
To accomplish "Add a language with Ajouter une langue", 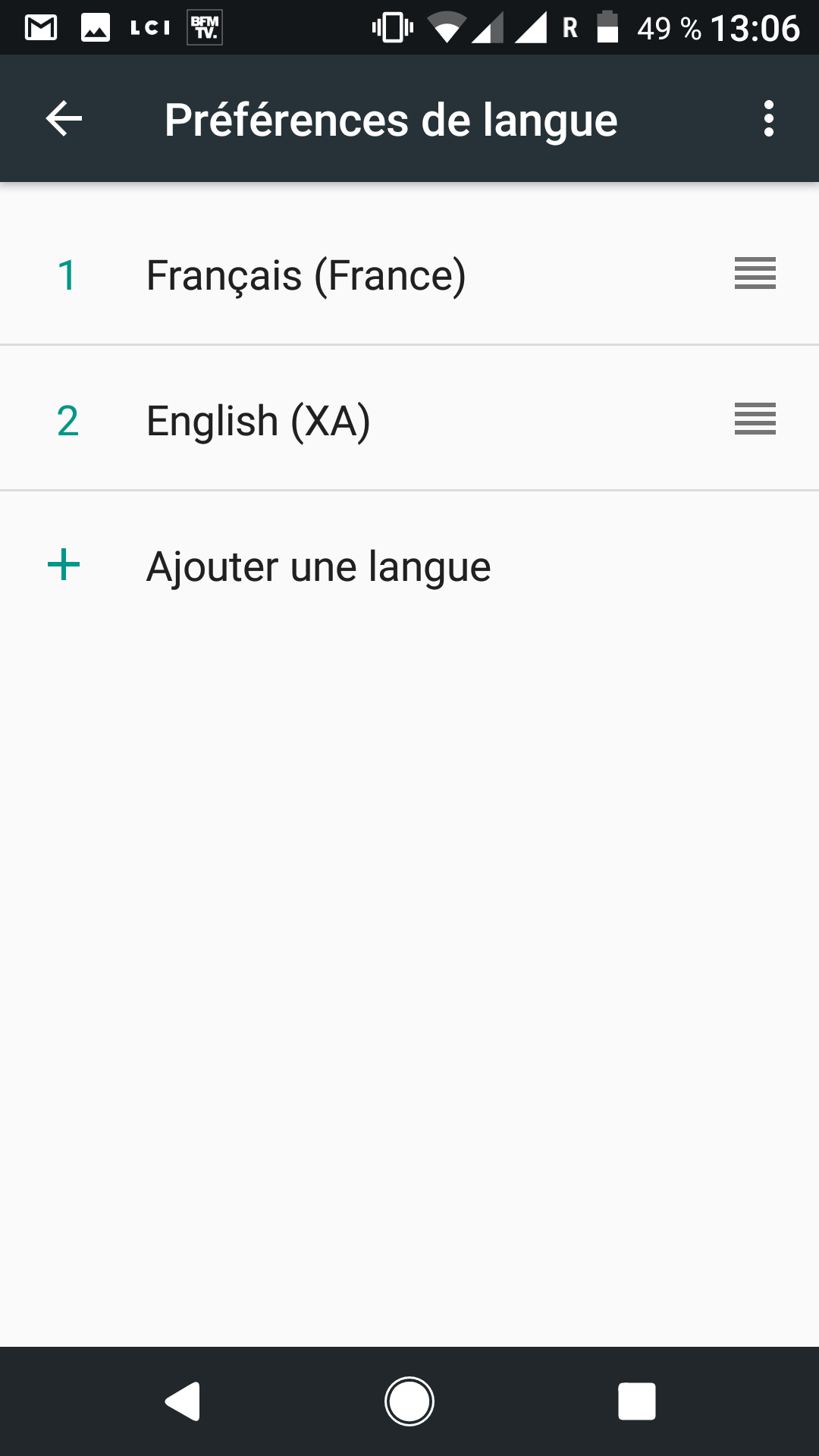I will [318, 566].
